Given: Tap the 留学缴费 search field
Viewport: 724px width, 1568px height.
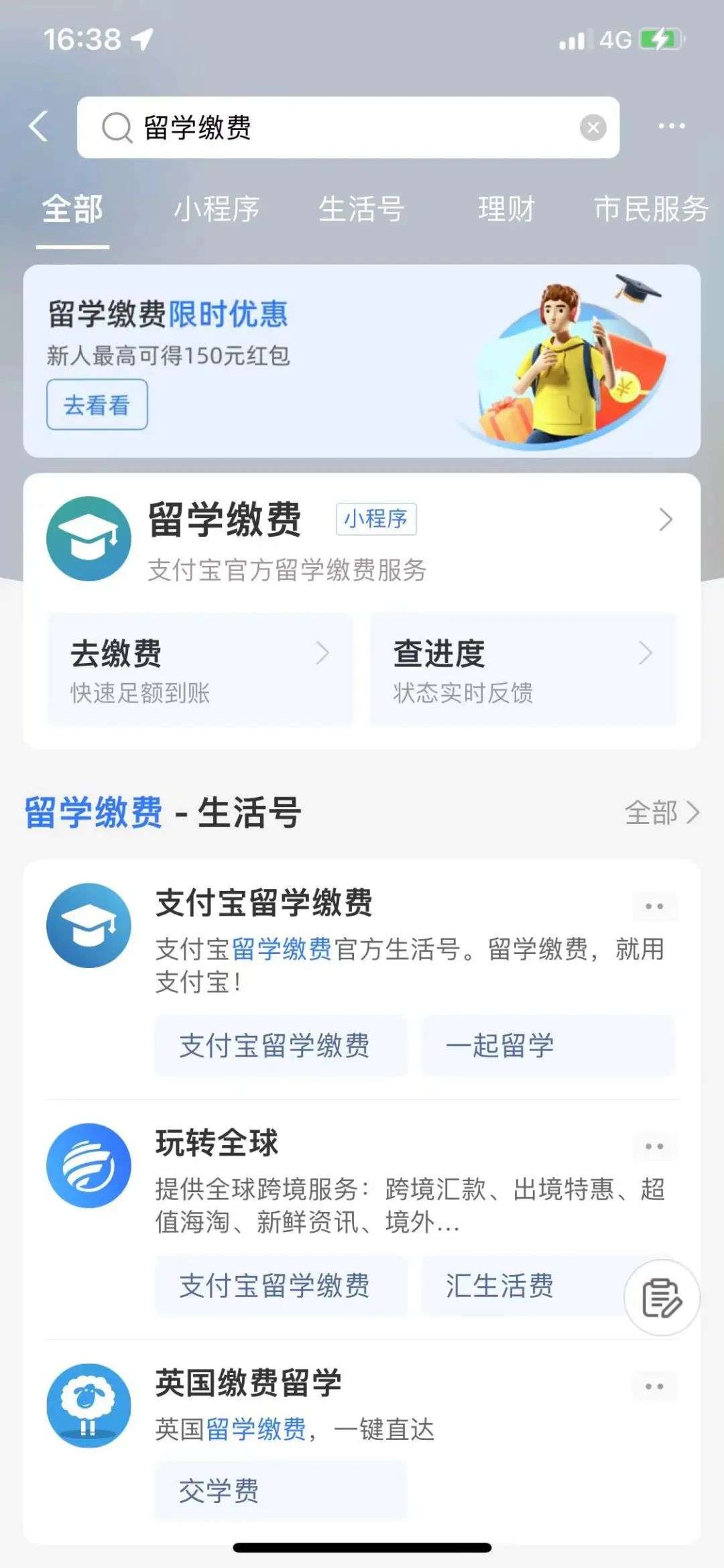Looking at the screenshot, I should 335,127.
